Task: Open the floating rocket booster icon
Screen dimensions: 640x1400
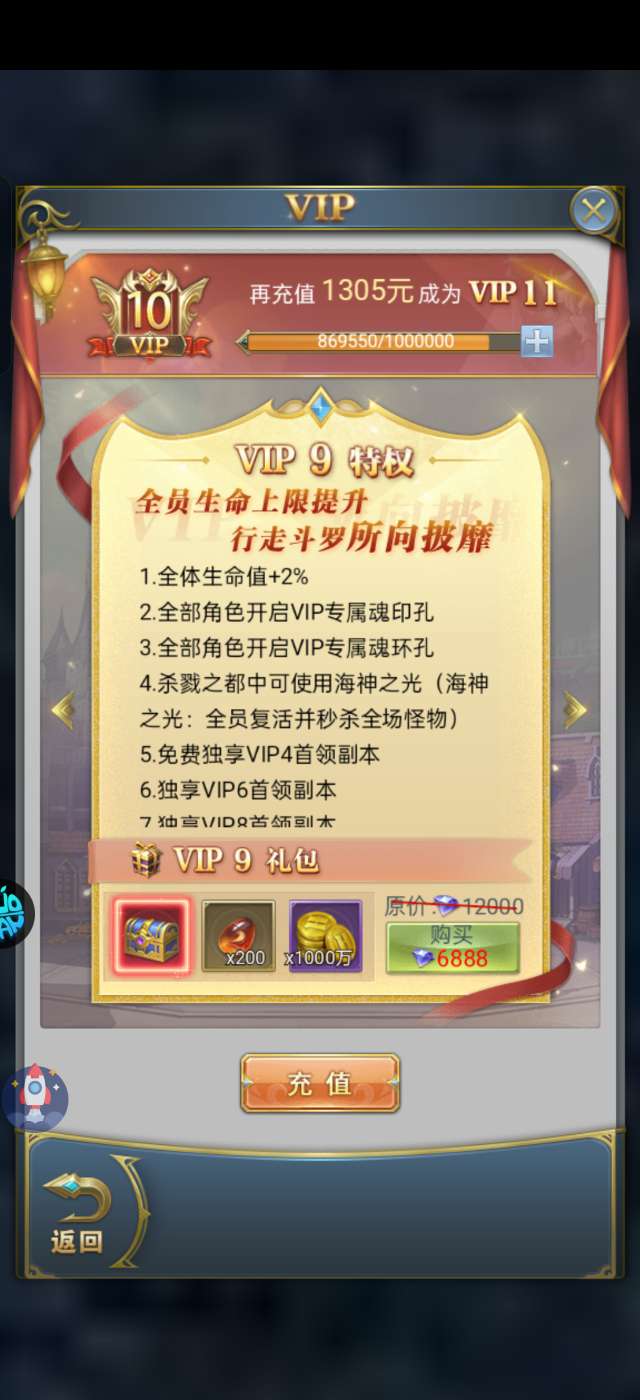Action: pos(35,1097)
